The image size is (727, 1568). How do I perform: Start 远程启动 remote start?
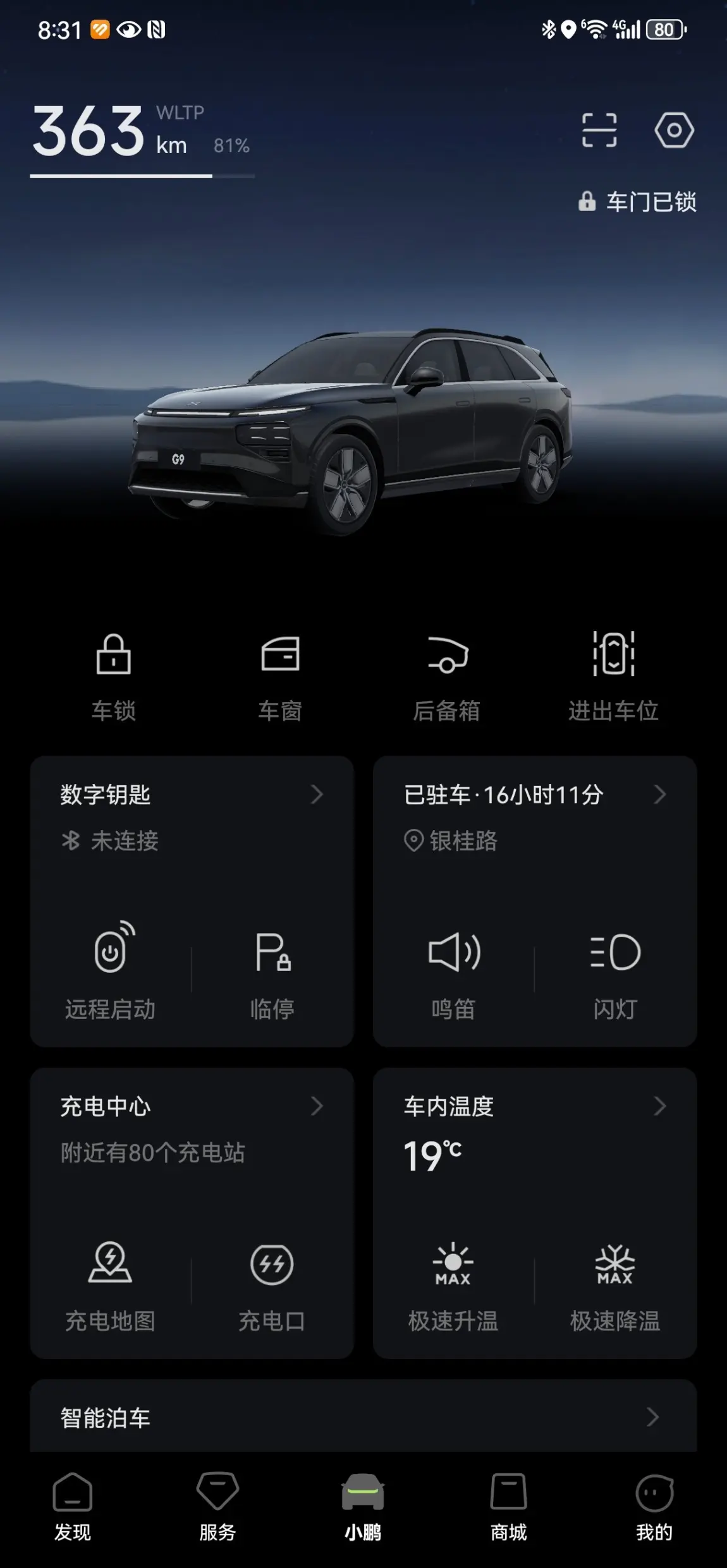pyautogui.click(x=111, y=970)
